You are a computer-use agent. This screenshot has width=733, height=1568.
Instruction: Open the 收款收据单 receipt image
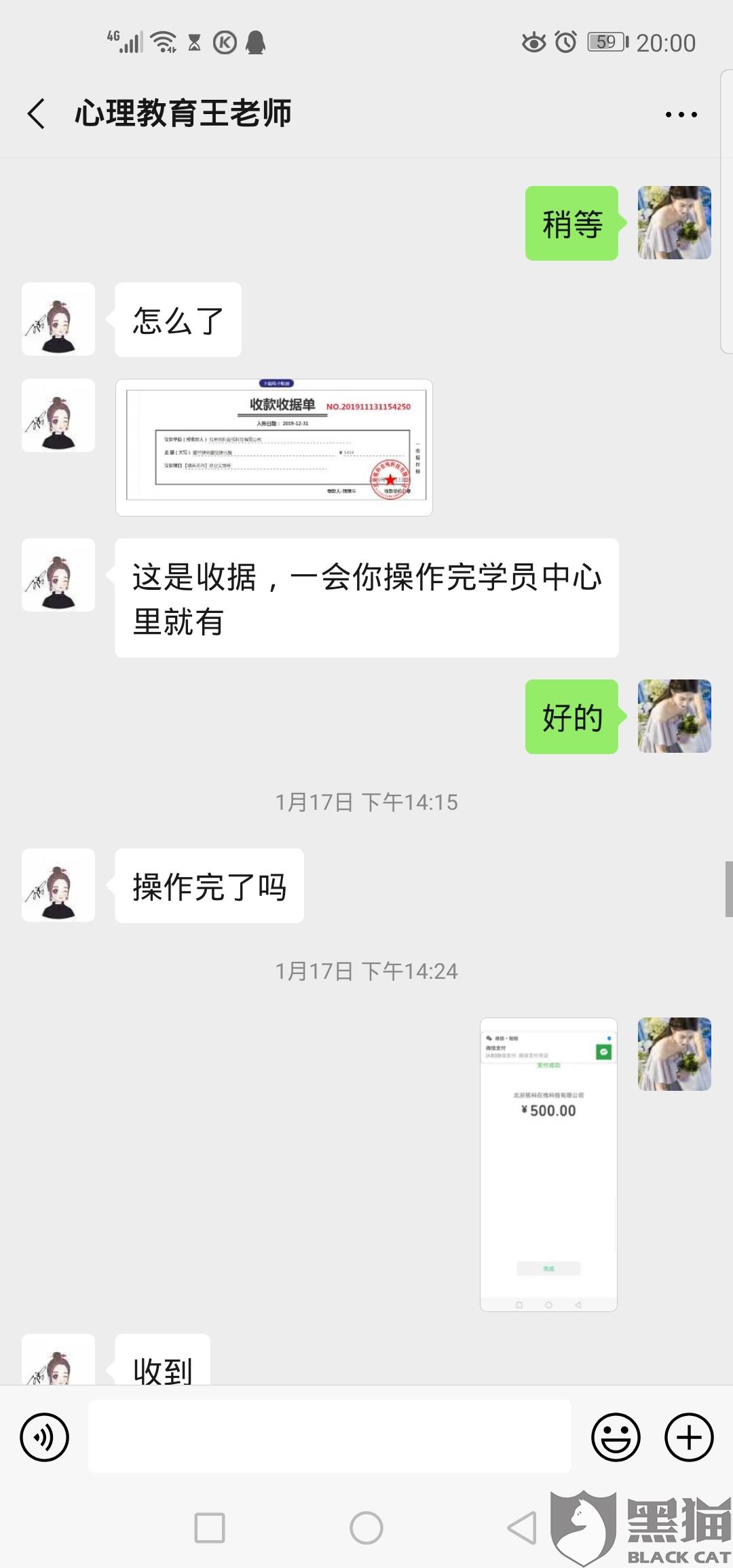(x=274, y=447)
